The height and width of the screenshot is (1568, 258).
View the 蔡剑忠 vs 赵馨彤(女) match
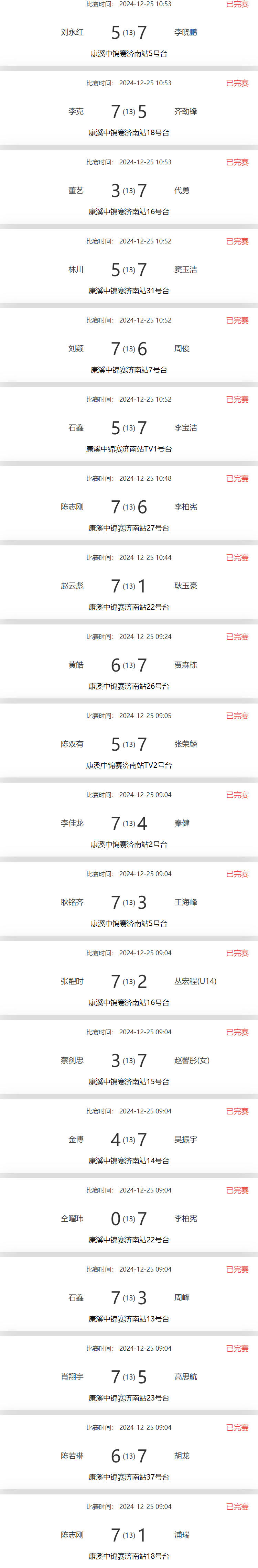129,1061
